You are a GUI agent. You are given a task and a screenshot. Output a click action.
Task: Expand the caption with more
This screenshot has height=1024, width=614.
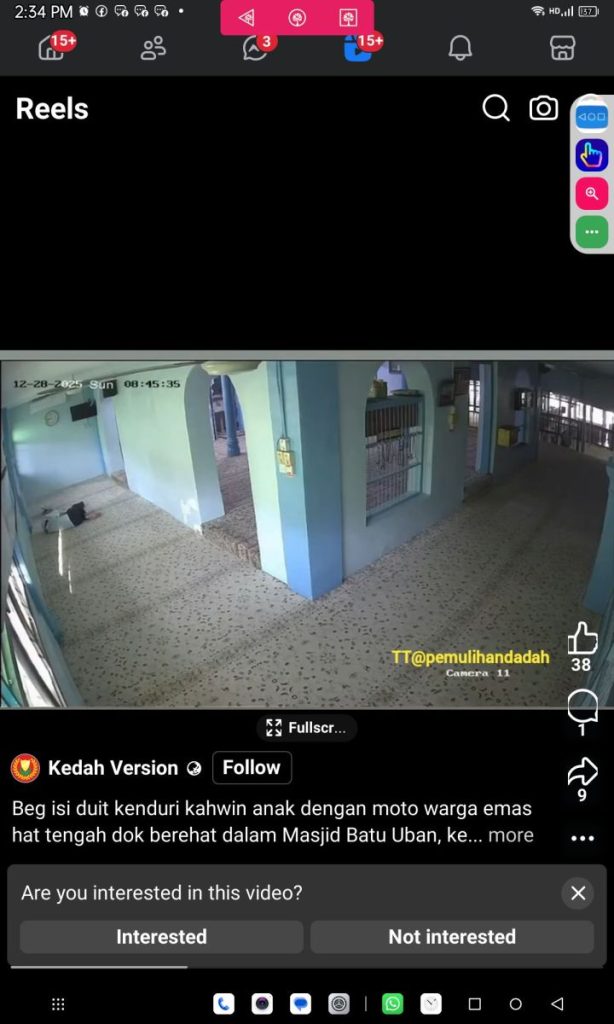point(510,835)
